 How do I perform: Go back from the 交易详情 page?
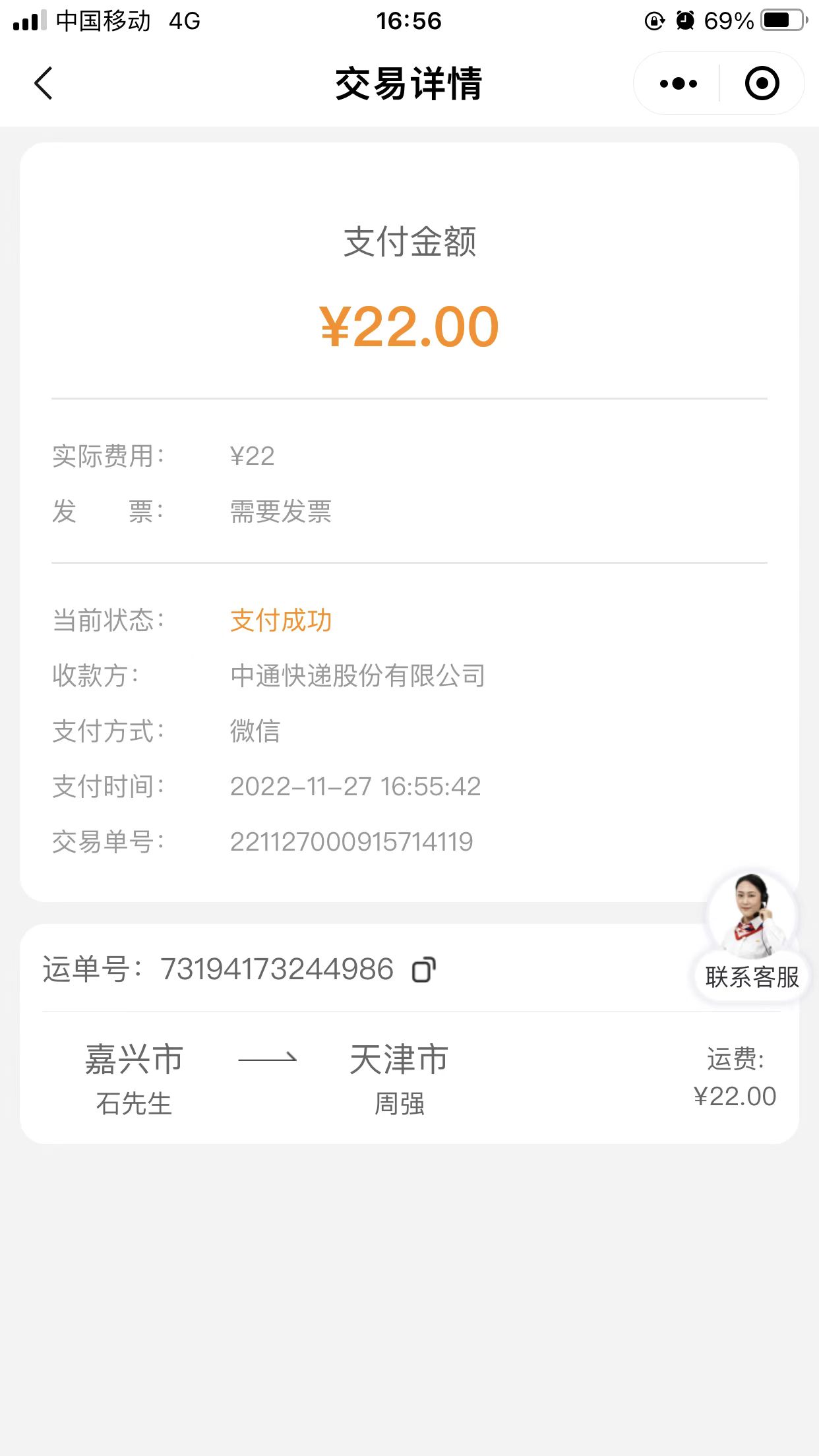click(x=44, y=84)
